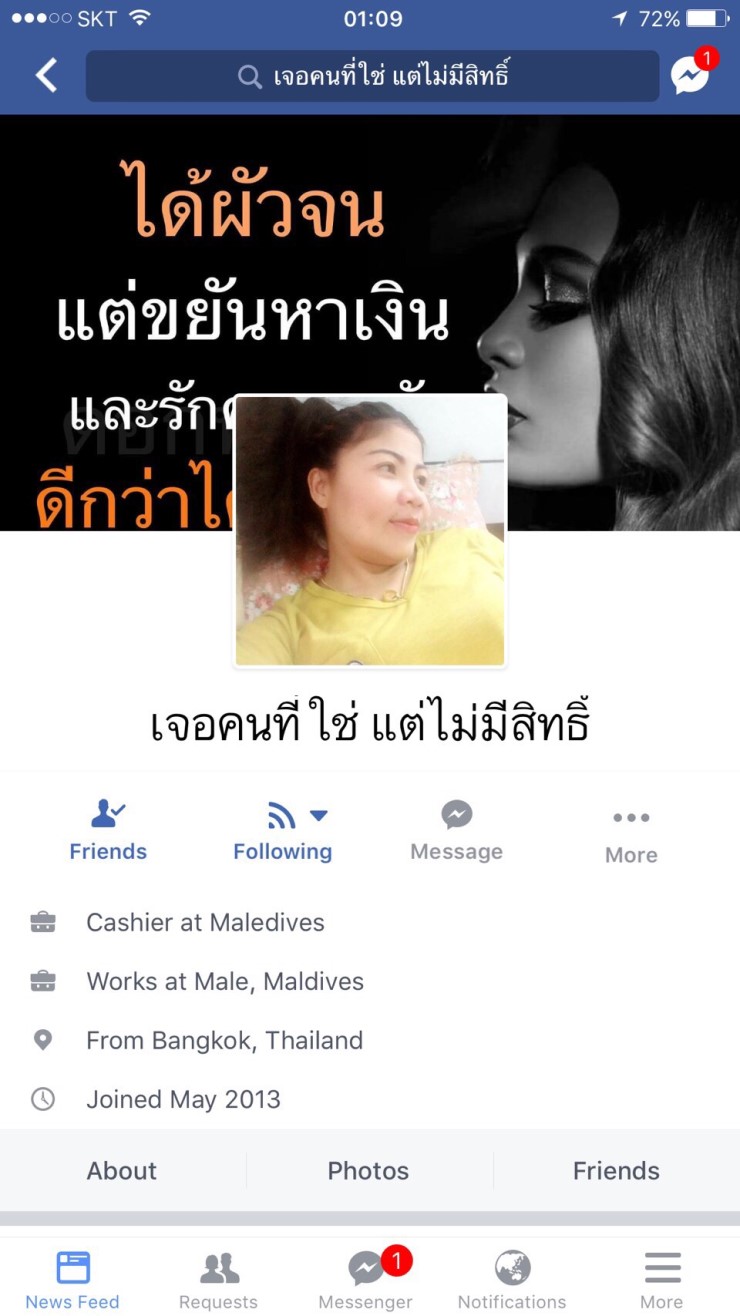Show this profile's Friends list

pos(616,1170)
